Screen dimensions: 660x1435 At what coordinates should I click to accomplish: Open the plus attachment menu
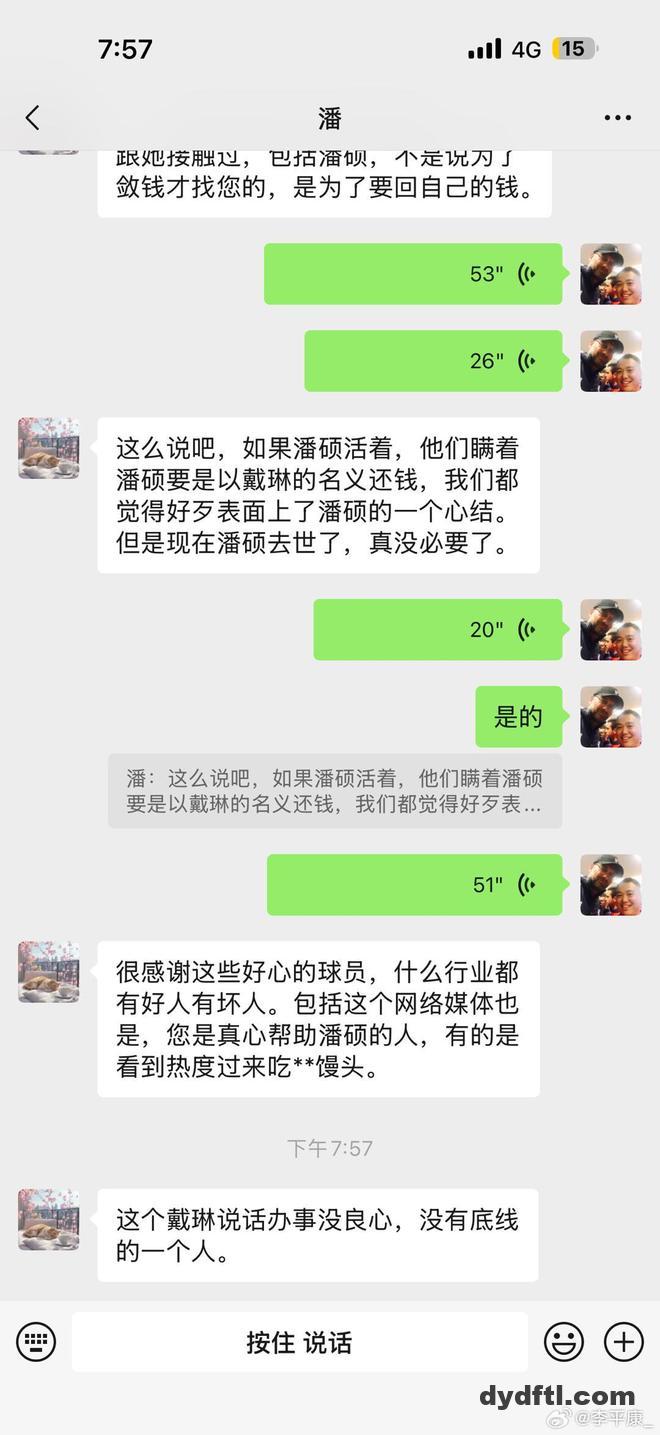[624, 1341]
